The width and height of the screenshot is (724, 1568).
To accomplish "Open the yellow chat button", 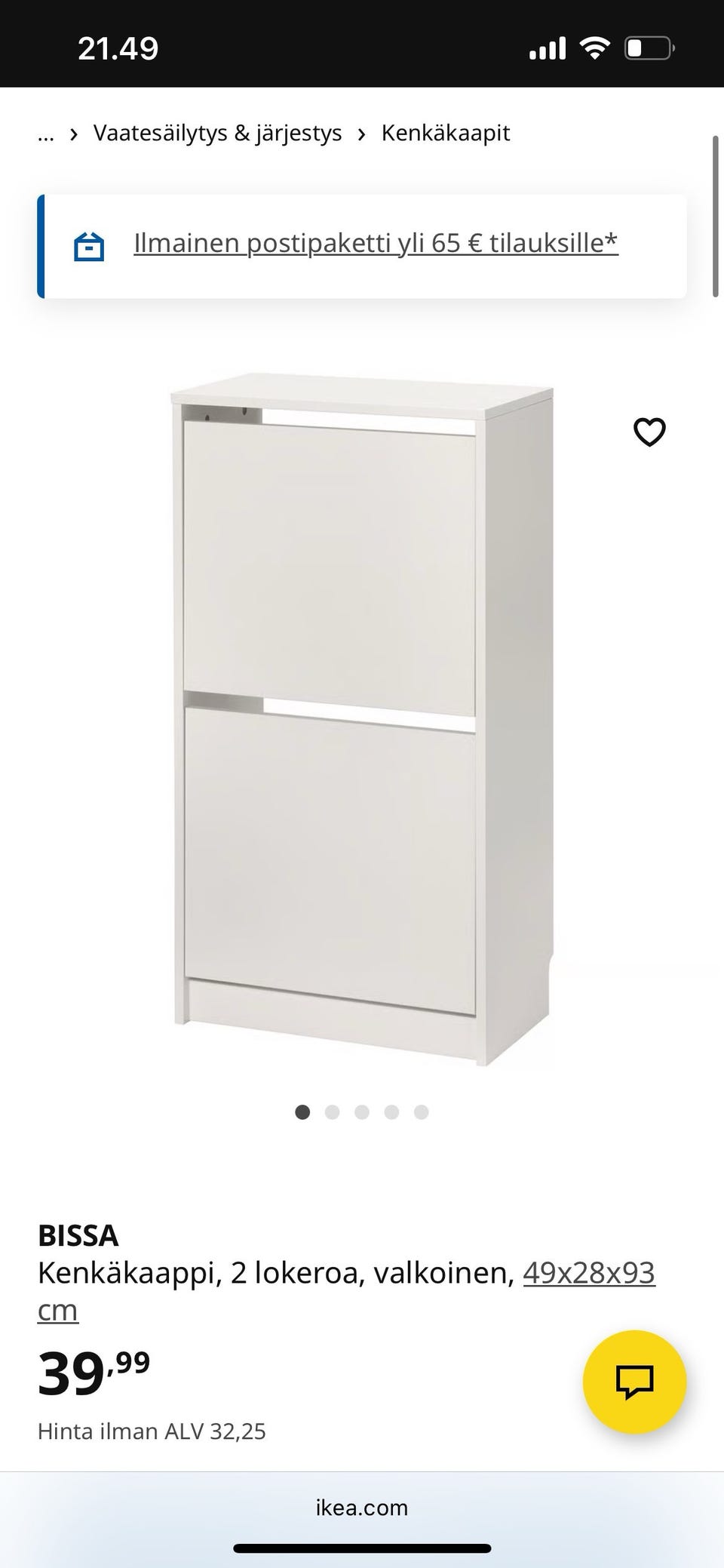I will coord(634,1381).
